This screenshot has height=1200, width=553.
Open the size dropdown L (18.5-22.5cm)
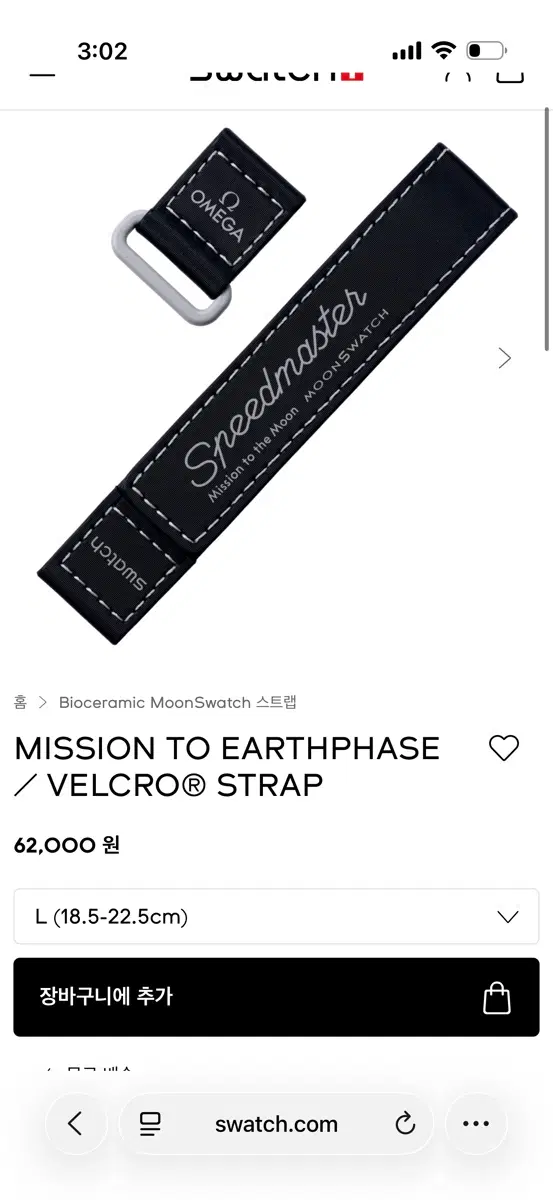coord(276,916)
